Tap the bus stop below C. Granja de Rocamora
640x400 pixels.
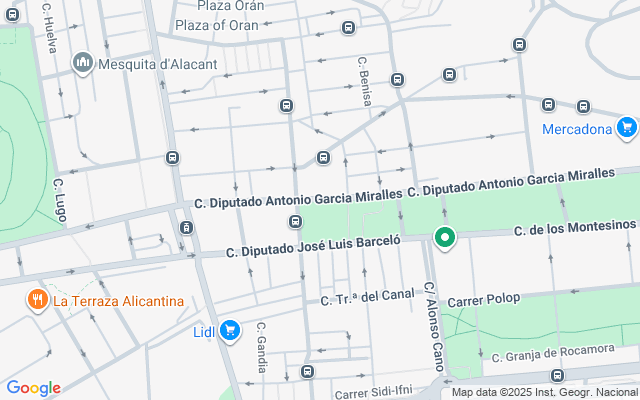click(x=557, y=375)
